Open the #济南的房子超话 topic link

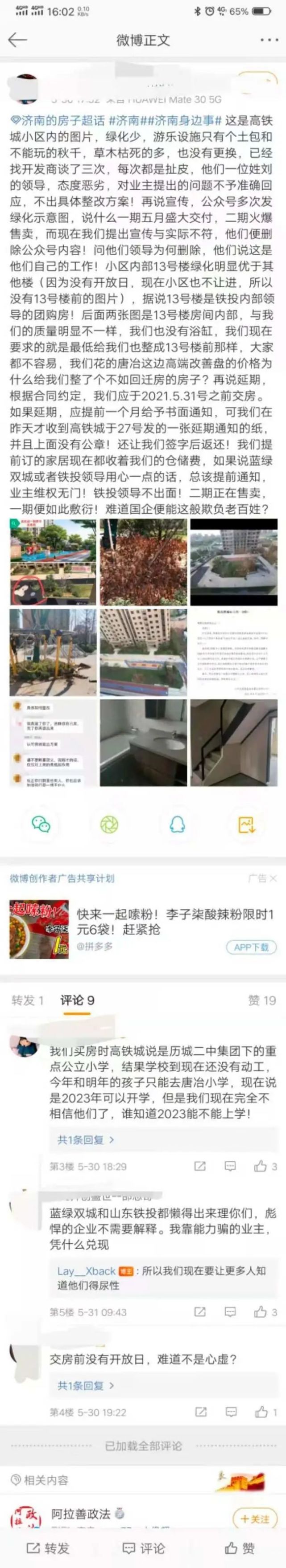[x=58, y=120]
